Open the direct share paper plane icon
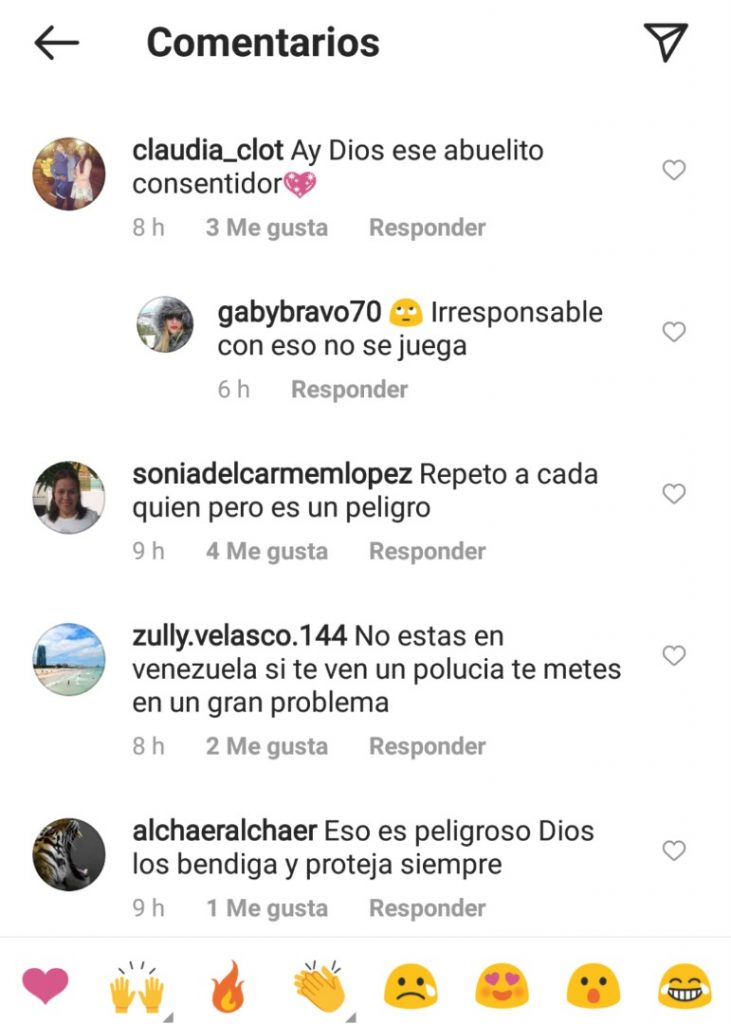The image size is (731, 1024). click(x=665, y=41)
